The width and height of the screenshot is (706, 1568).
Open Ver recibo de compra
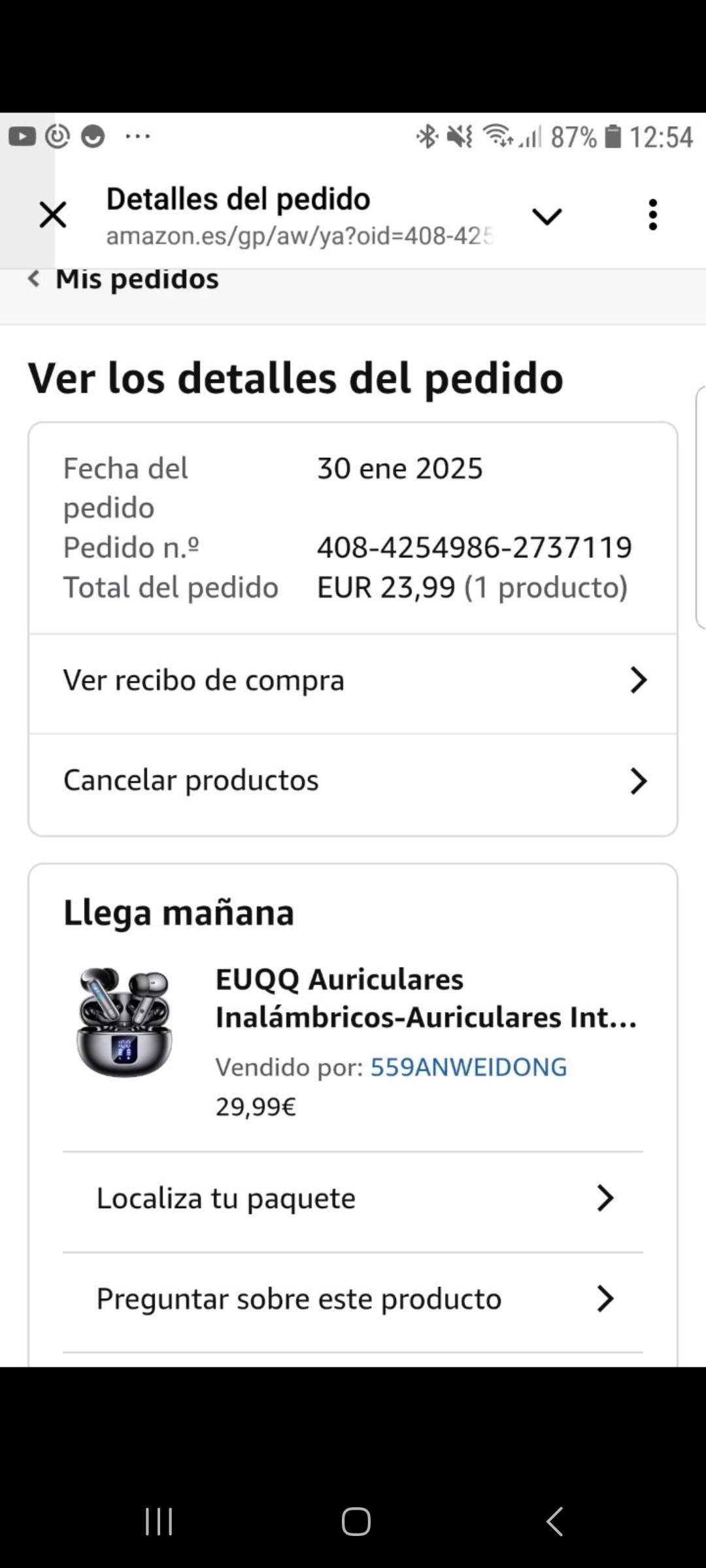[x=353, y=681]
